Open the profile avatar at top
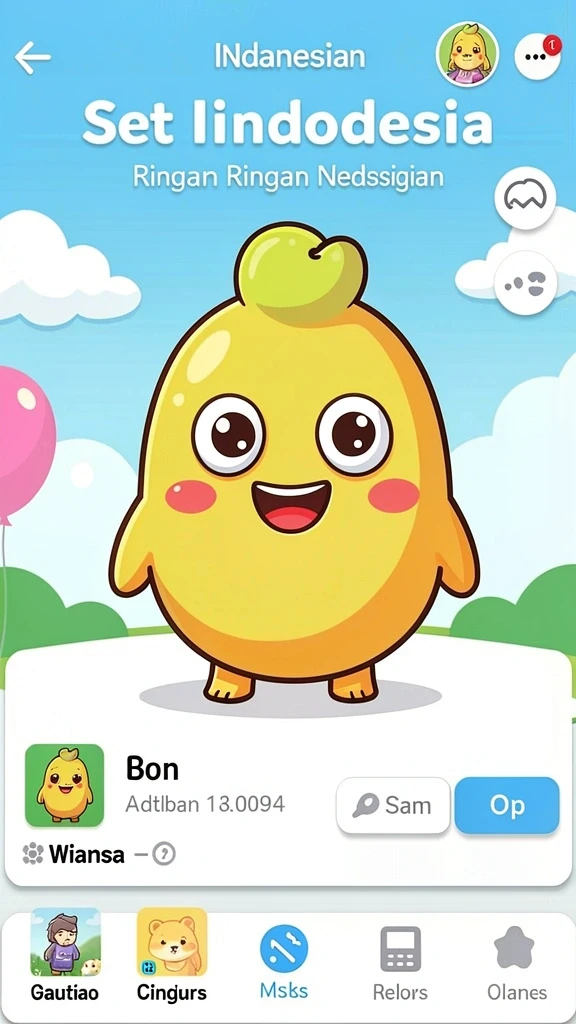 click(x=468, y=55)
